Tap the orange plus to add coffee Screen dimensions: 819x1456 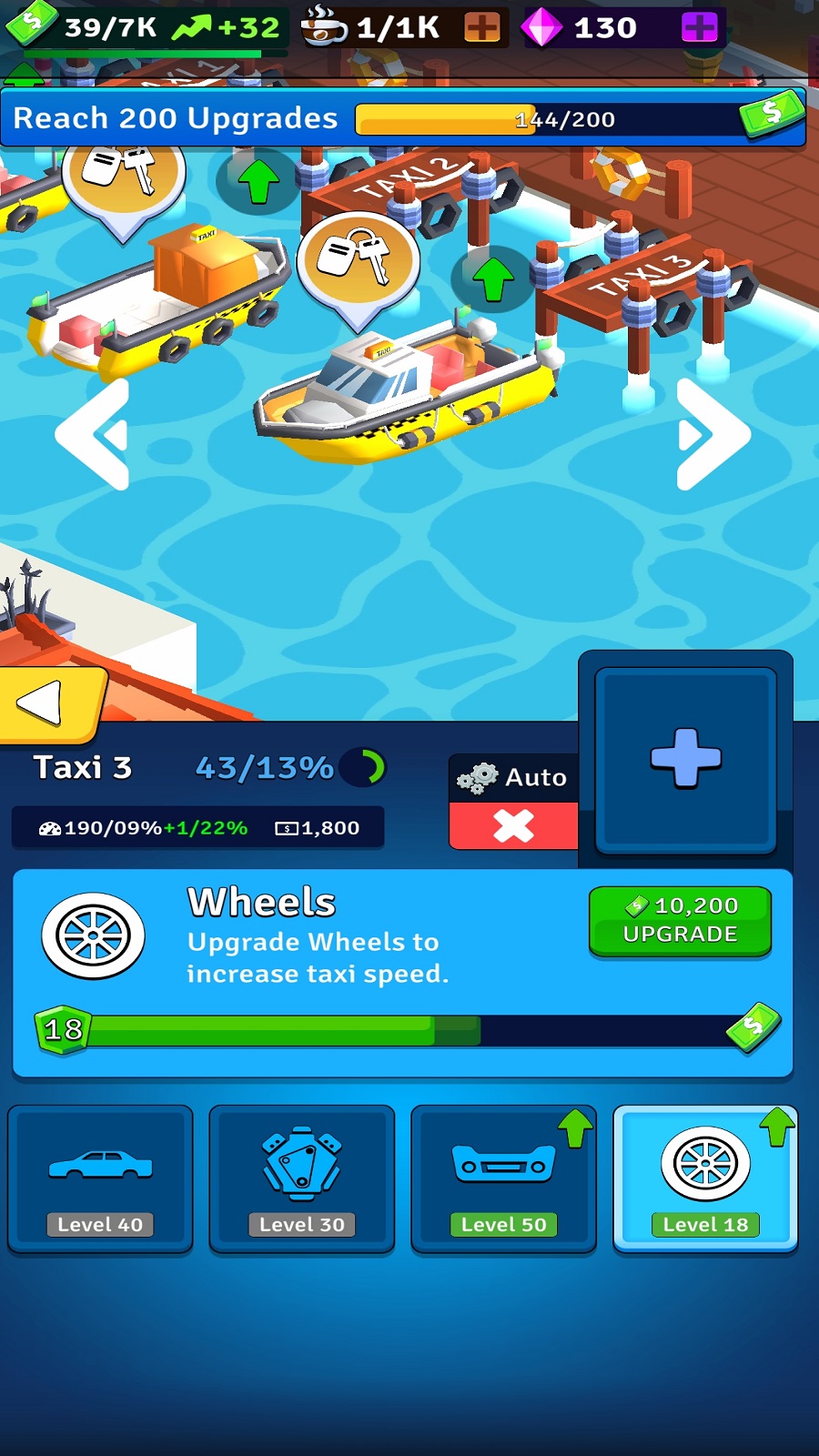[481, 27]
